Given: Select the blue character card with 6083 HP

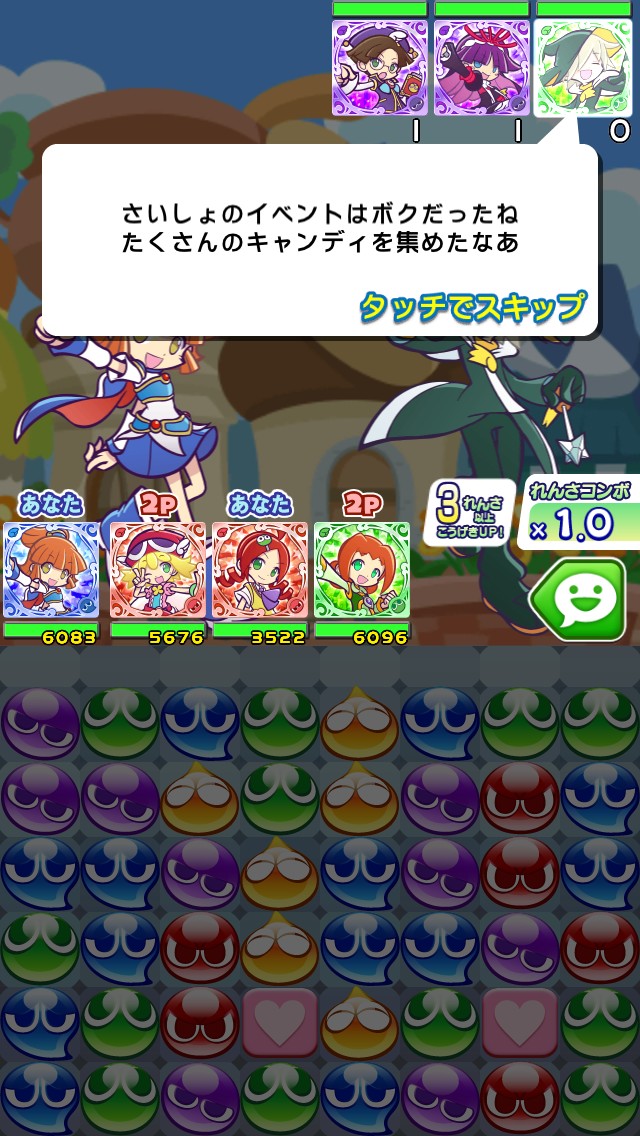Looking at the screenshot, I should pos(51,570).
